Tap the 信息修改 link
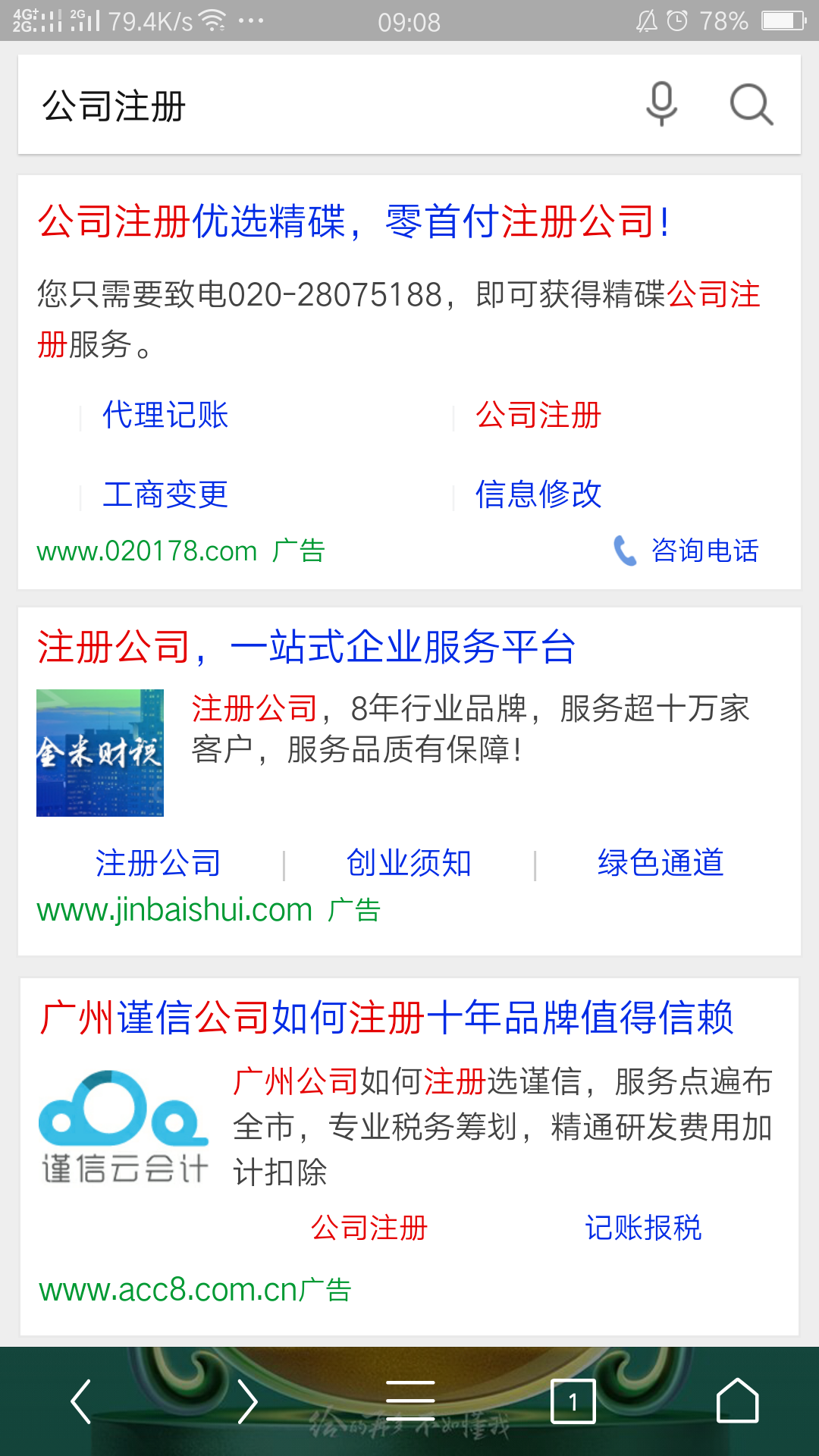Screen dimensions: 819x1456 (538, 494)
